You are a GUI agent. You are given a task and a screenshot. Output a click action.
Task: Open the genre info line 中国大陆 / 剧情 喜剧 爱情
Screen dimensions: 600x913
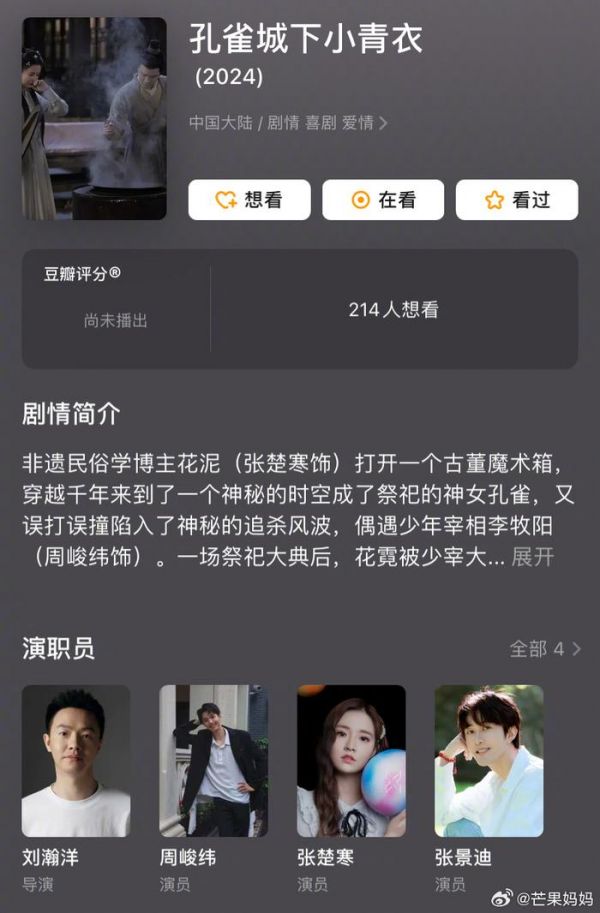[288, 123]
